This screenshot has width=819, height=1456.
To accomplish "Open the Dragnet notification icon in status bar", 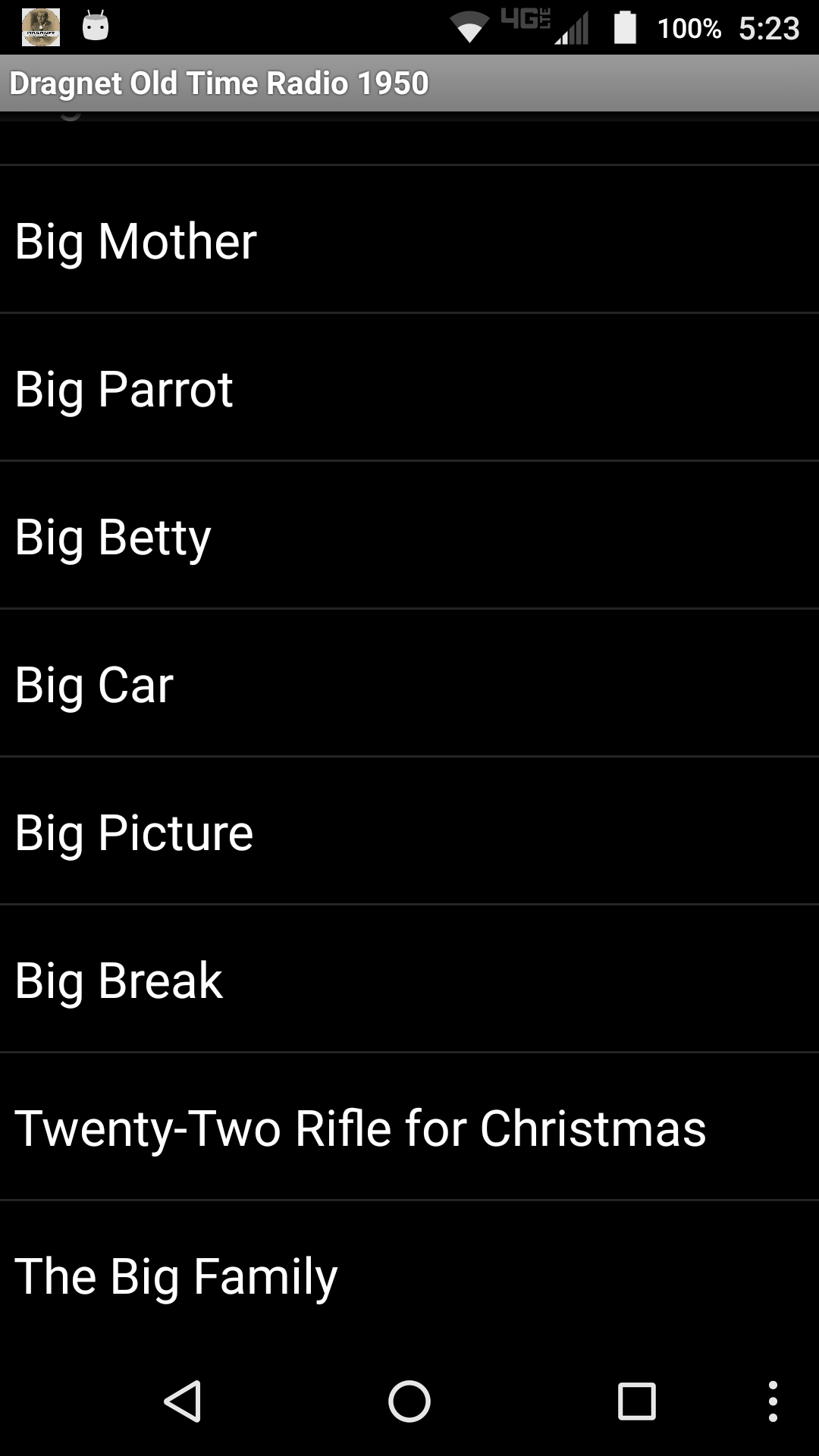I will pos(39,27).
